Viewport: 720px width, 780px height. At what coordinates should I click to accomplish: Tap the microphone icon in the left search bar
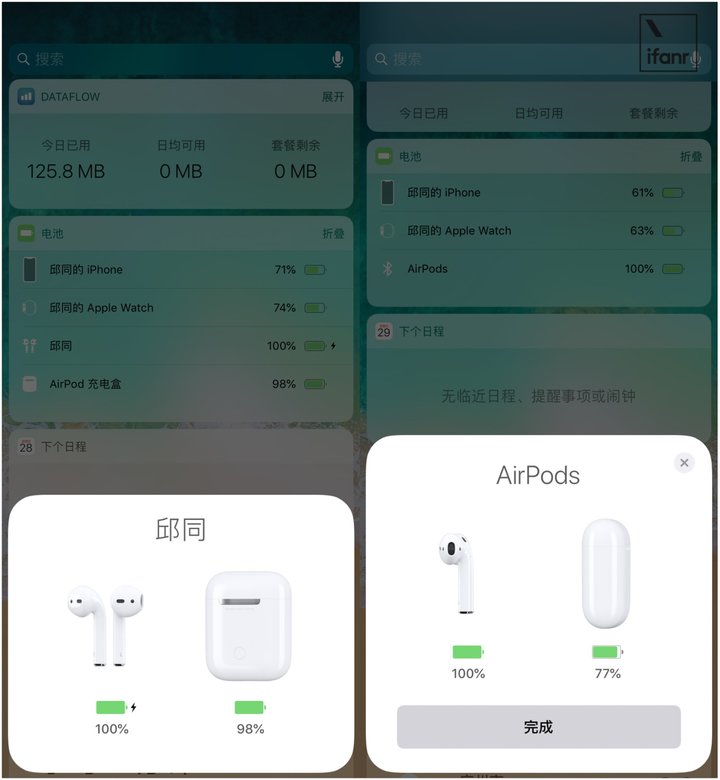coord(338,58)
